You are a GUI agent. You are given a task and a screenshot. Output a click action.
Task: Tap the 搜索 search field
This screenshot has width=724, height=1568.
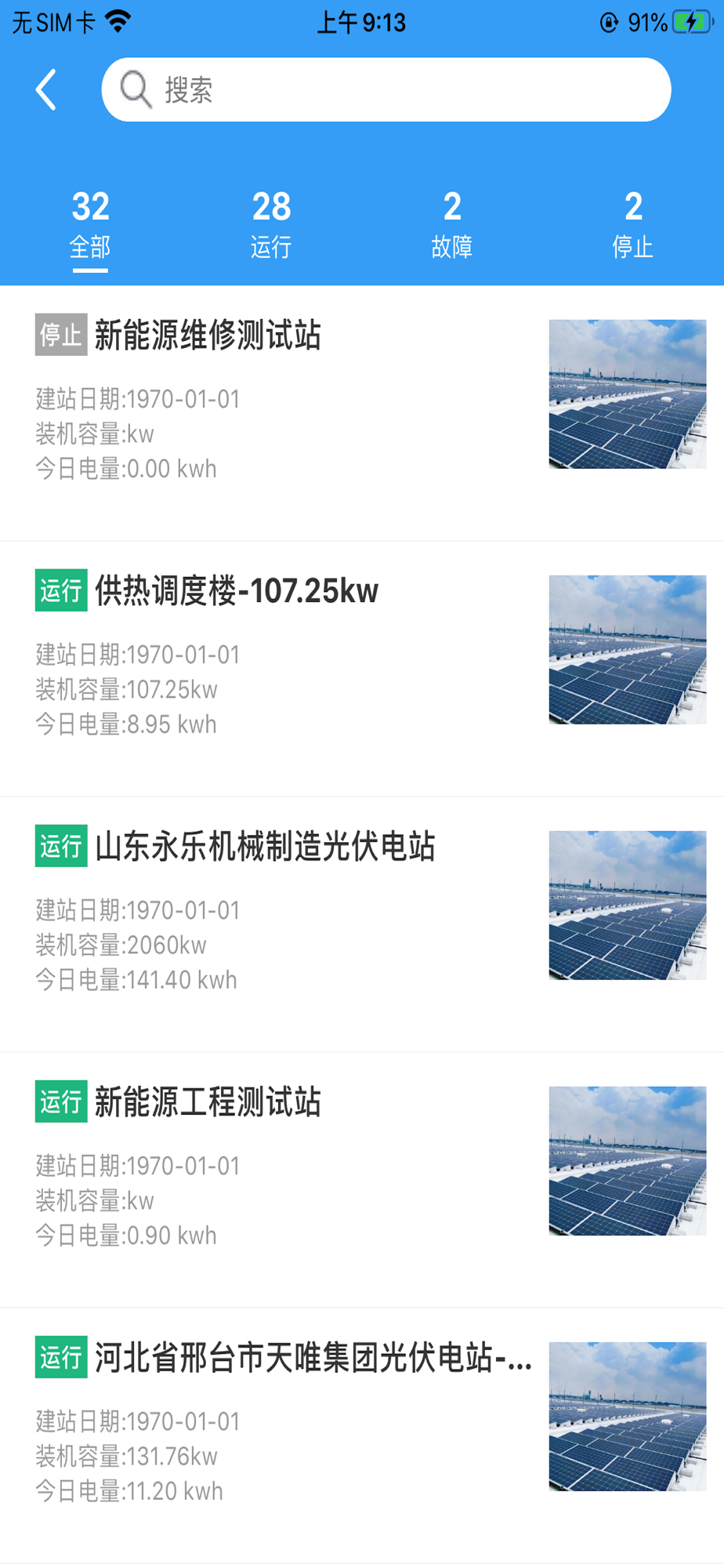pyautogui.click(x=386, y=89)
